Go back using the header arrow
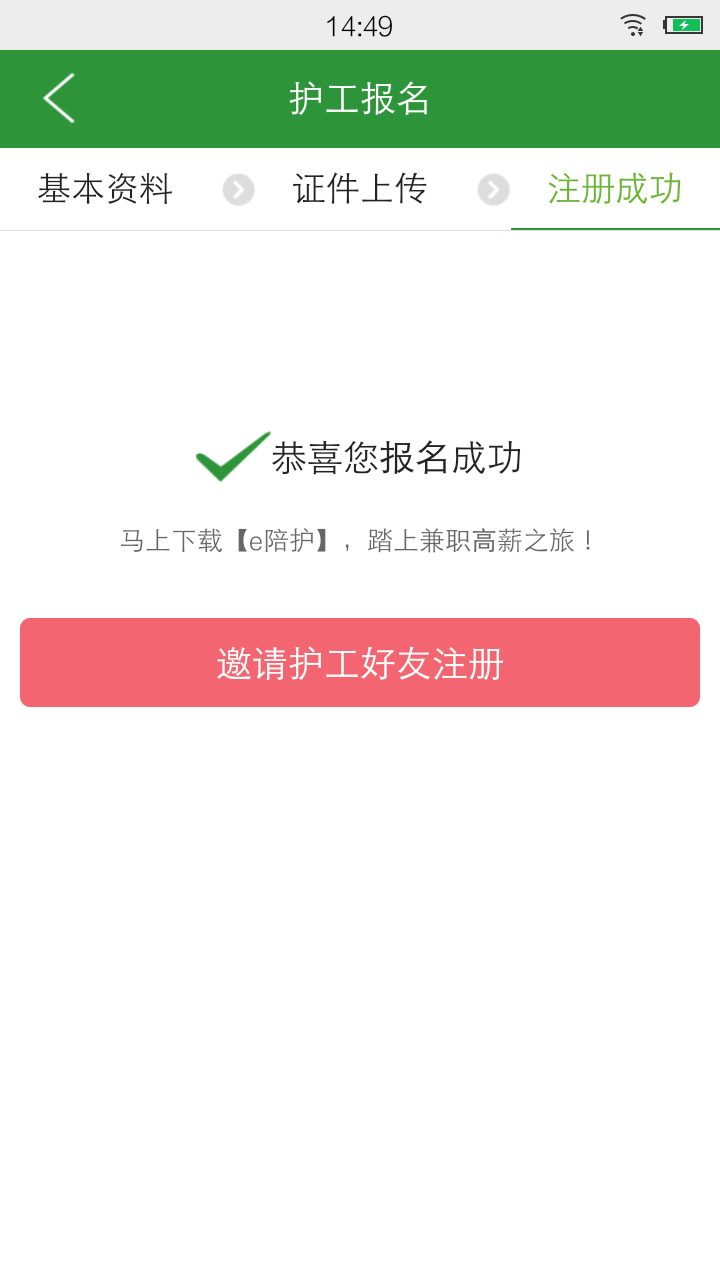The width and height of the screenshot is (720, 1280). [59, 98]
